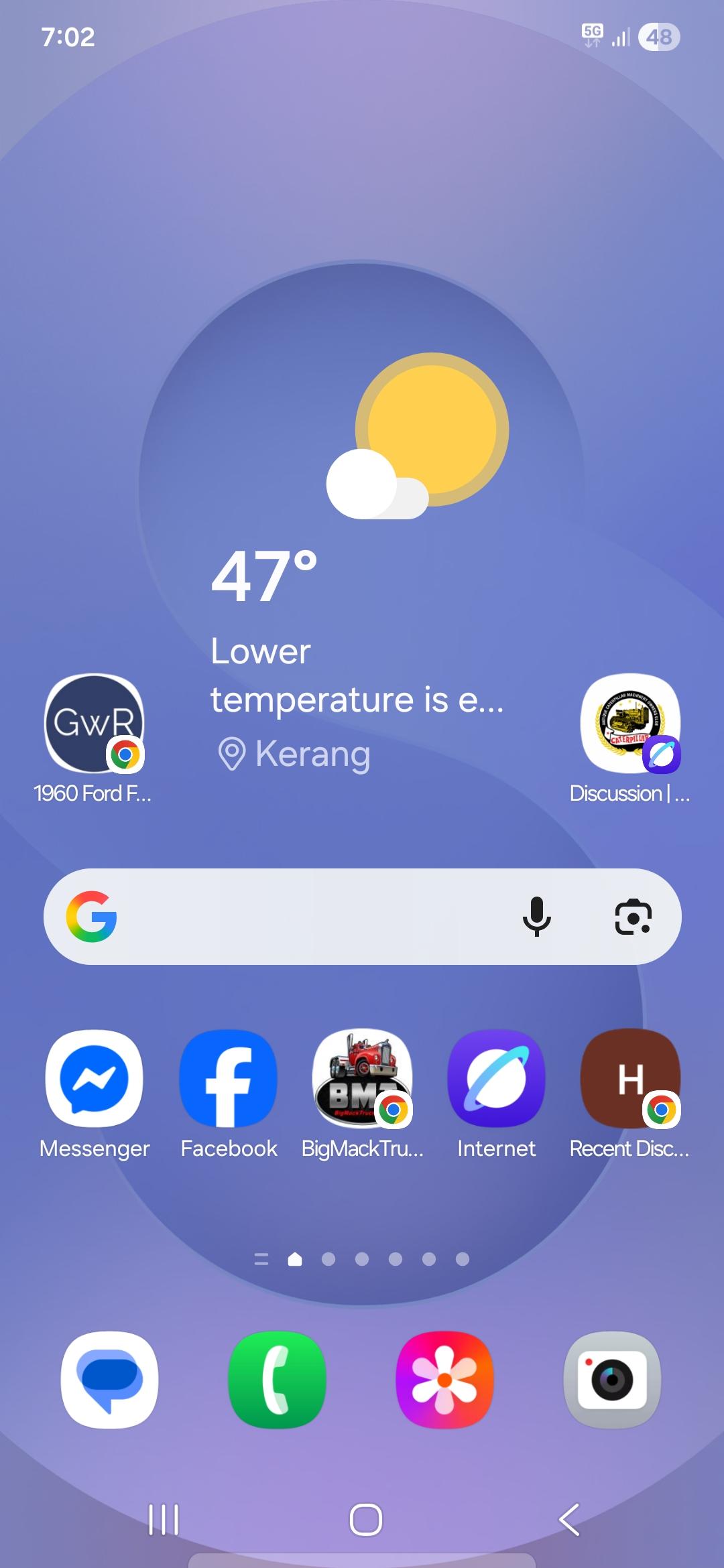Viewport: 724px width, 1568px height.
Task: Tap the system back button
Action: [x=569, y=1519]
